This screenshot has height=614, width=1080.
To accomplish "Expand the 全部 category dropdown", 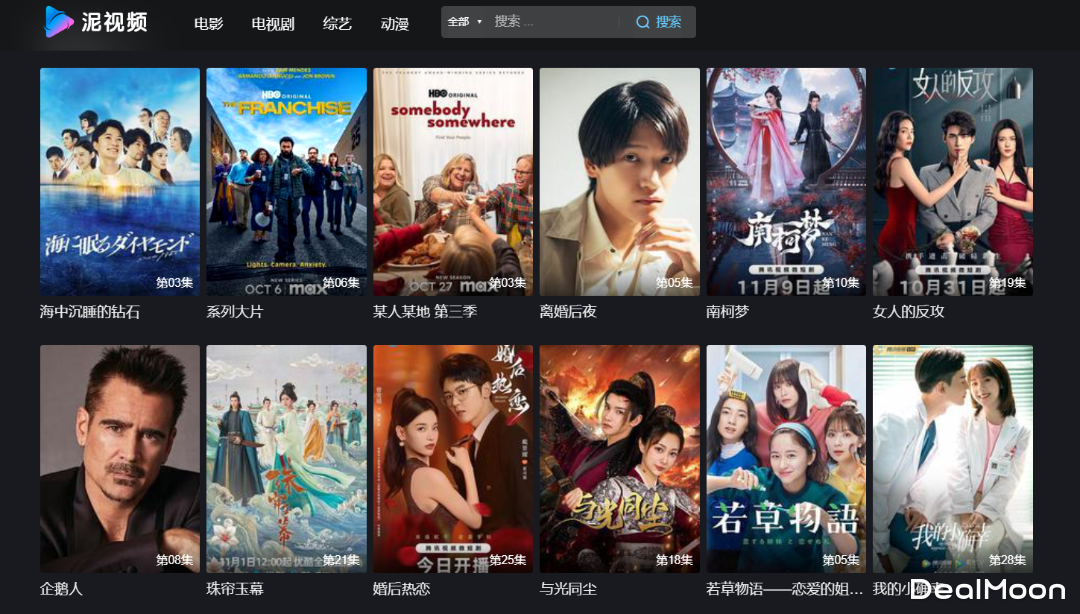I will (x=464, y=22).
